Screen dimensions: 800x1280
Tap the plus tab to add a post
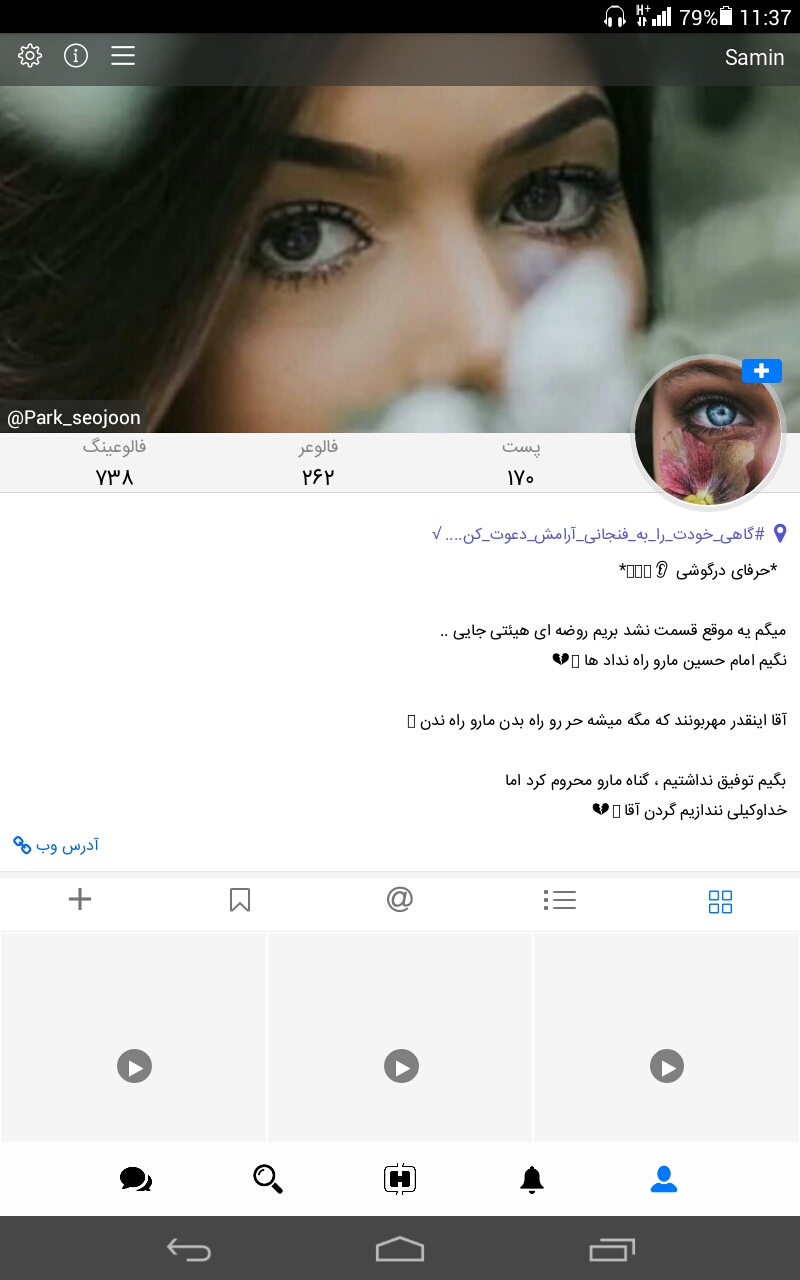80,900
